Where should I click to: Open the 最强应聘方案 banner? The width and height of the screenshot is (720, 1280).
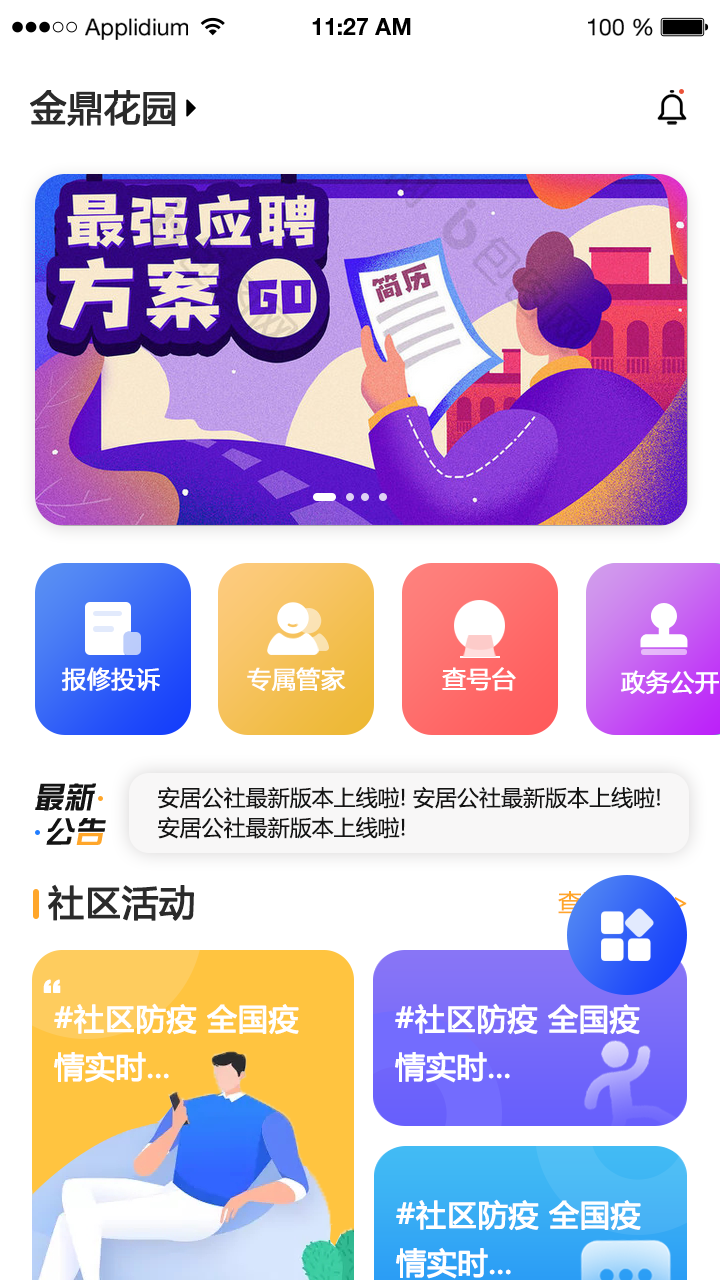[361, 349]
